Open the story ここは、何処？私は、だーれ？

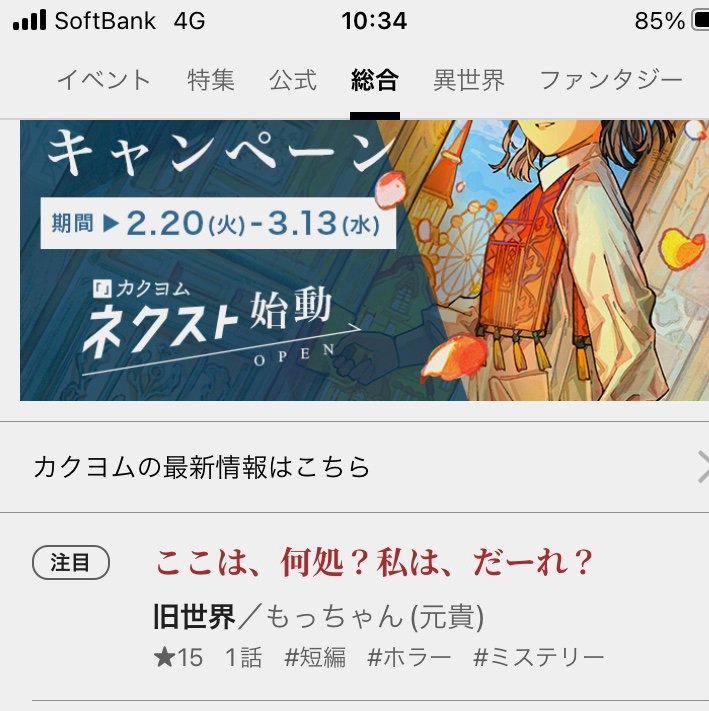(375, 562)
